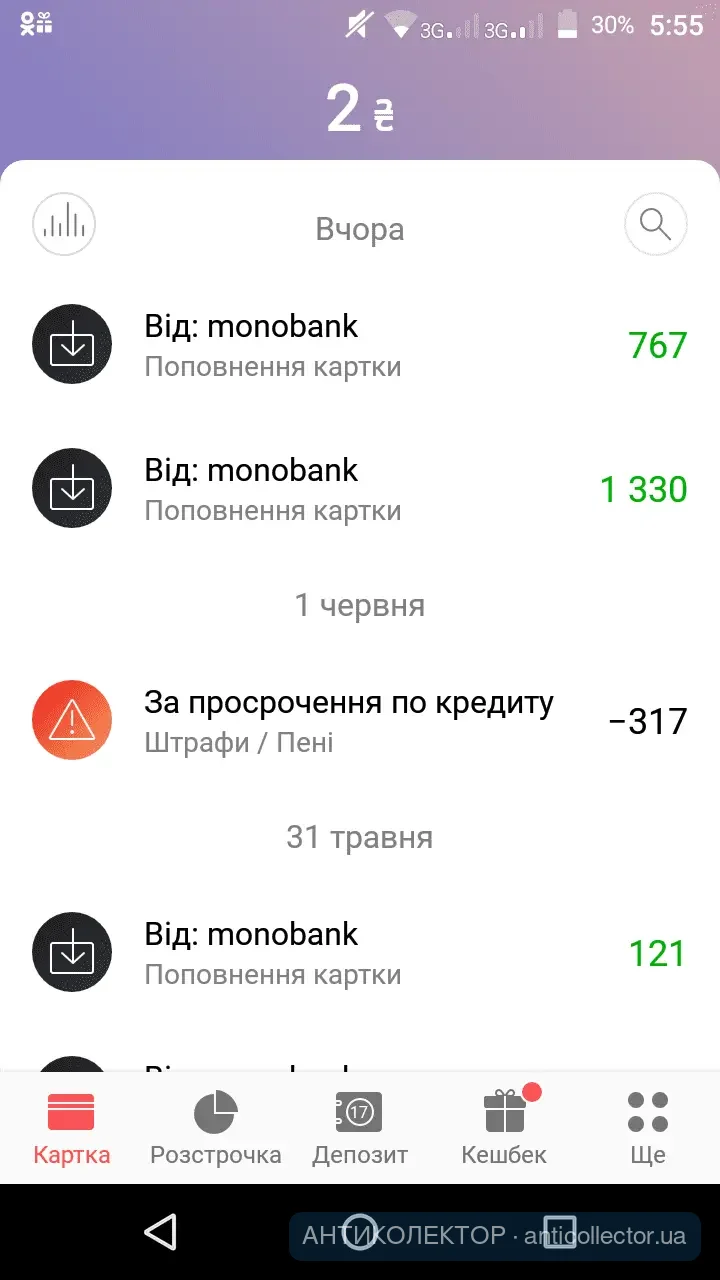Viewport: 720px width, 1280px height.
Task: Tap the system back button
Action: (x=160, y=1232)
